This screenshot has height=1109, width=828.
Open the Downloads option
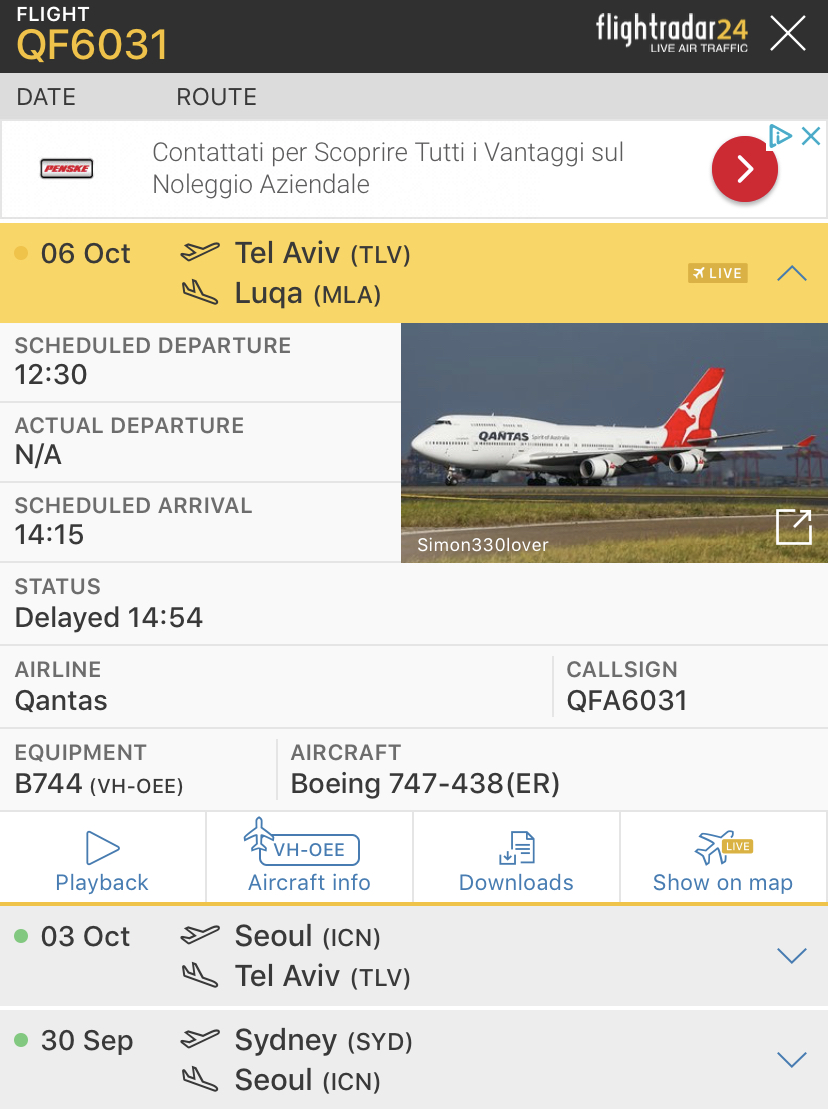[x=516, y=859]
